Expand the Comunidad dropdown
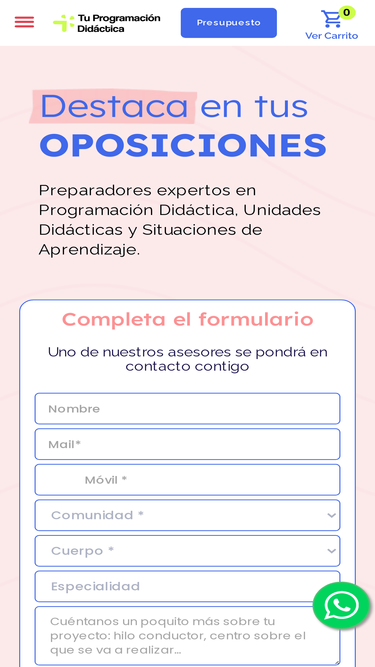This screenshot has width=375, height=667. 188,516
